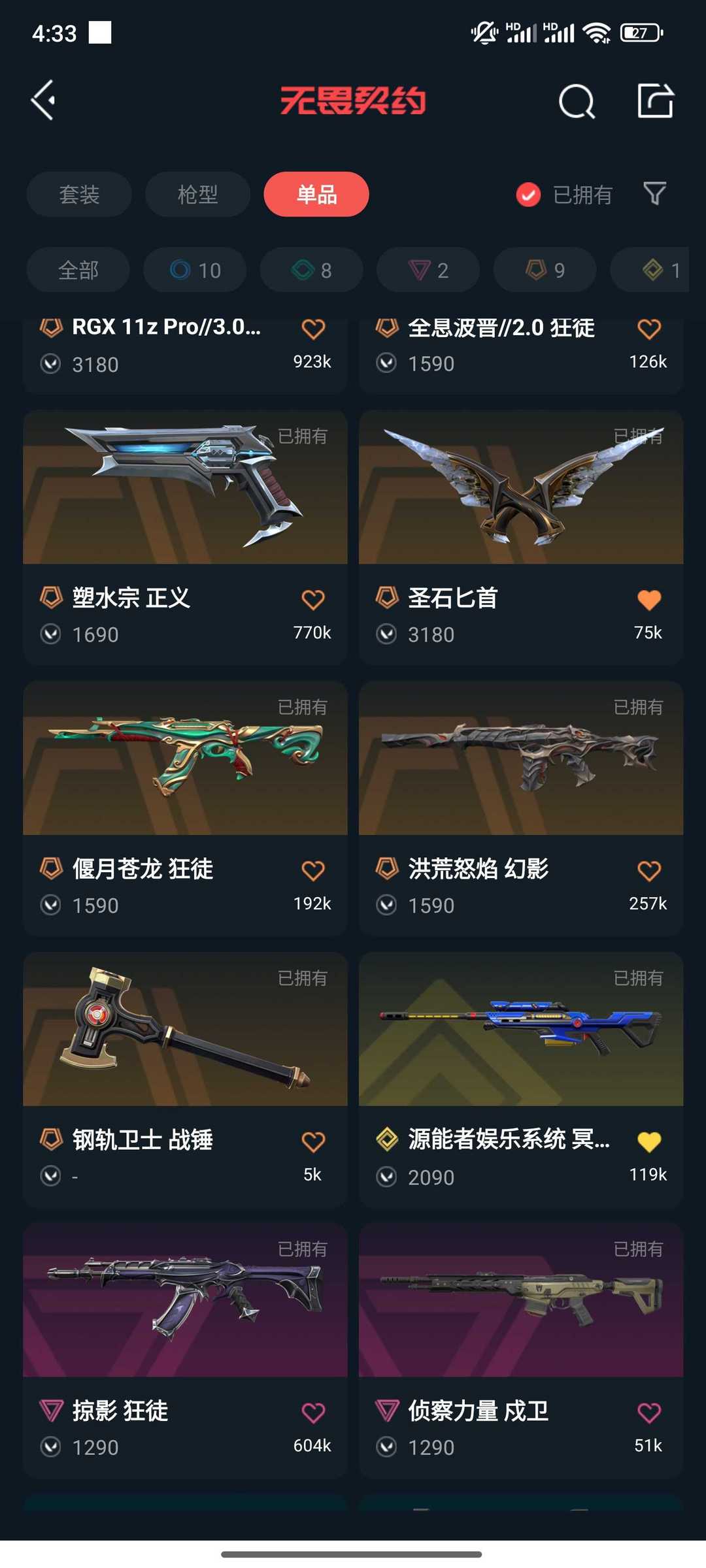Viewport: 706px width, 1568px height.
Task: Like the 掠影 狂徒 skin
Action: (313, 1413)
